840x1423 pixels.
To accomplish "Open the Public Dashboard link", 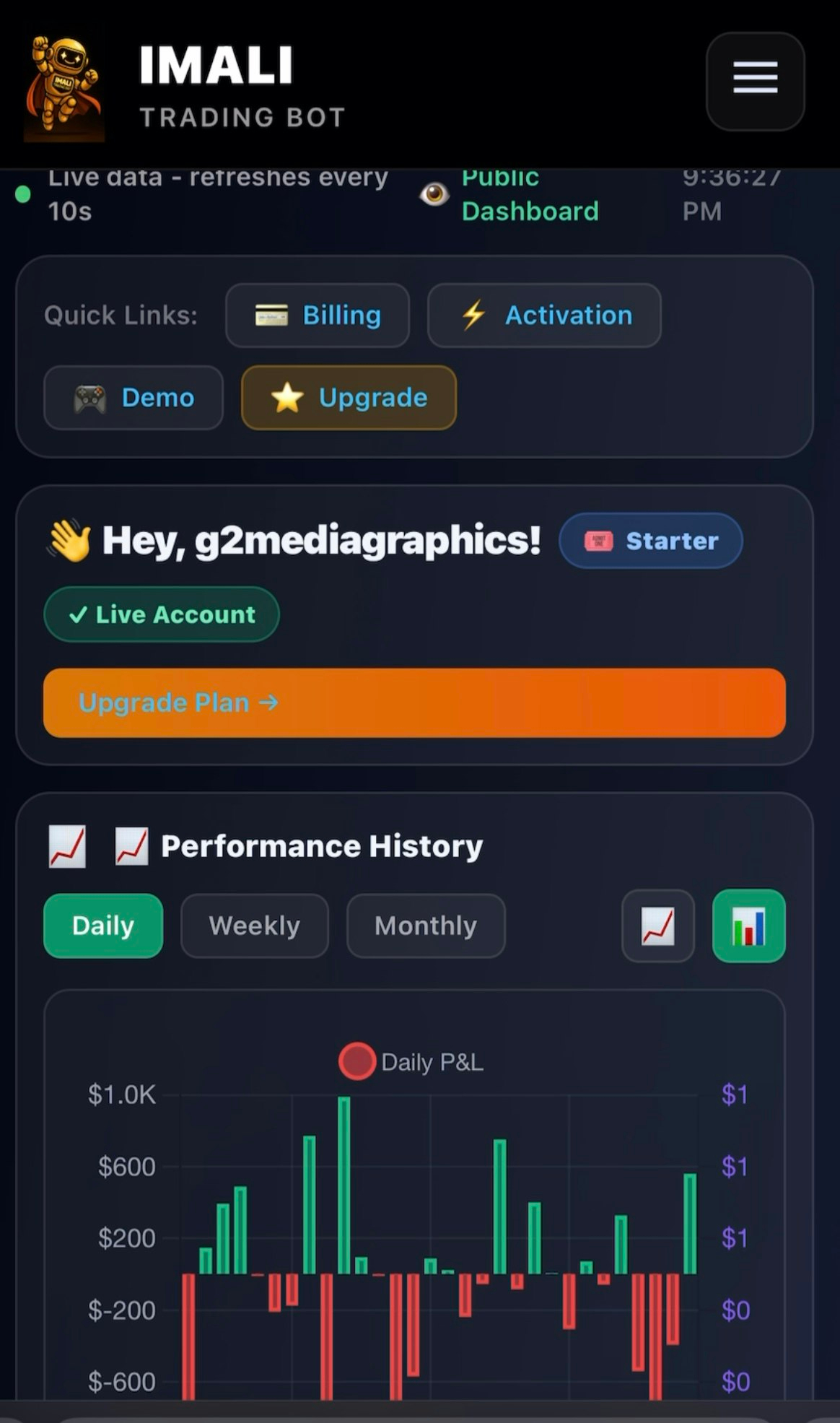I will click(x=529, y=195).
